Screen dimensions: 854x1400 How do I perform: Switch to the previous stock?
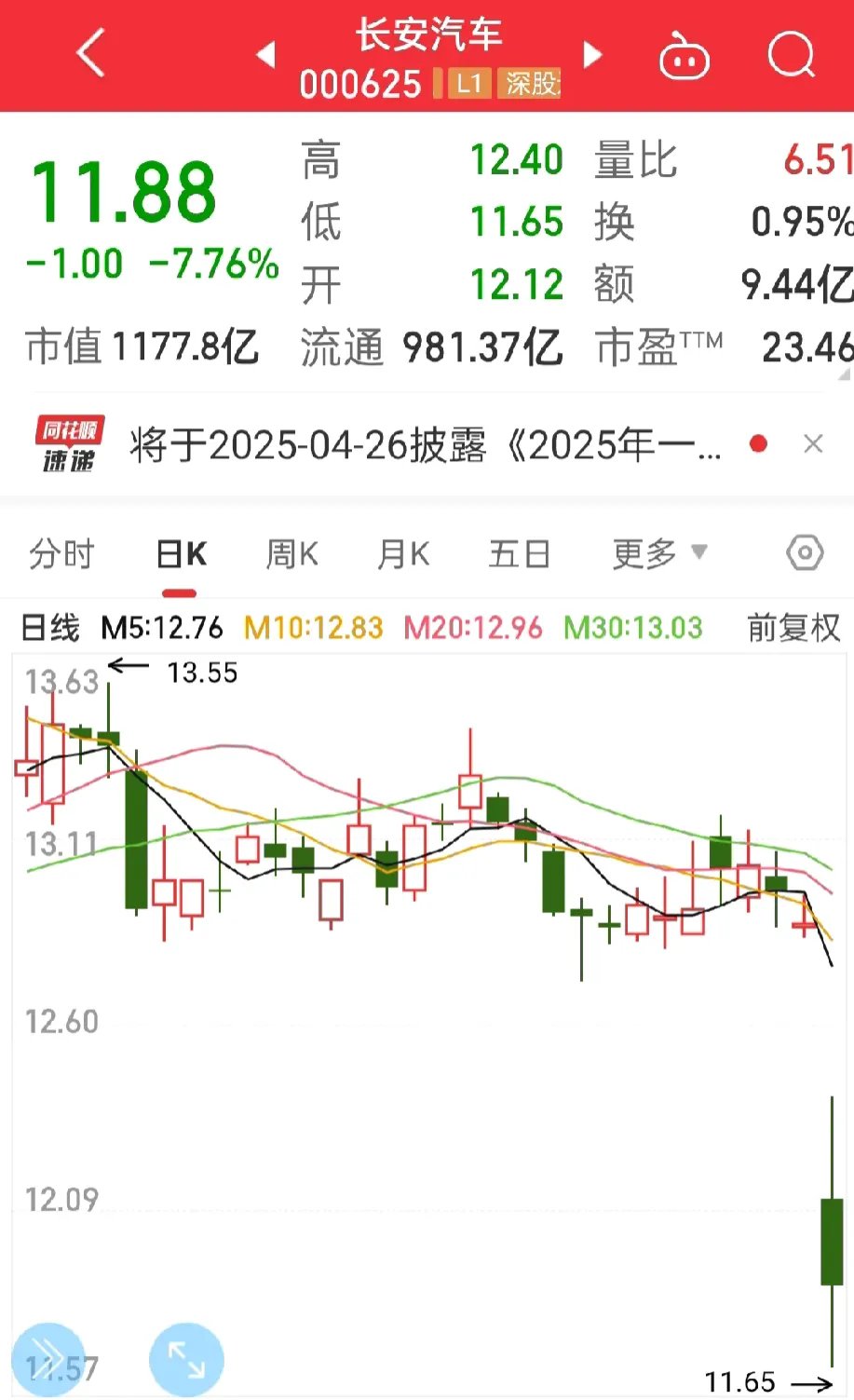pyautogui.click(x=266, y=54)
